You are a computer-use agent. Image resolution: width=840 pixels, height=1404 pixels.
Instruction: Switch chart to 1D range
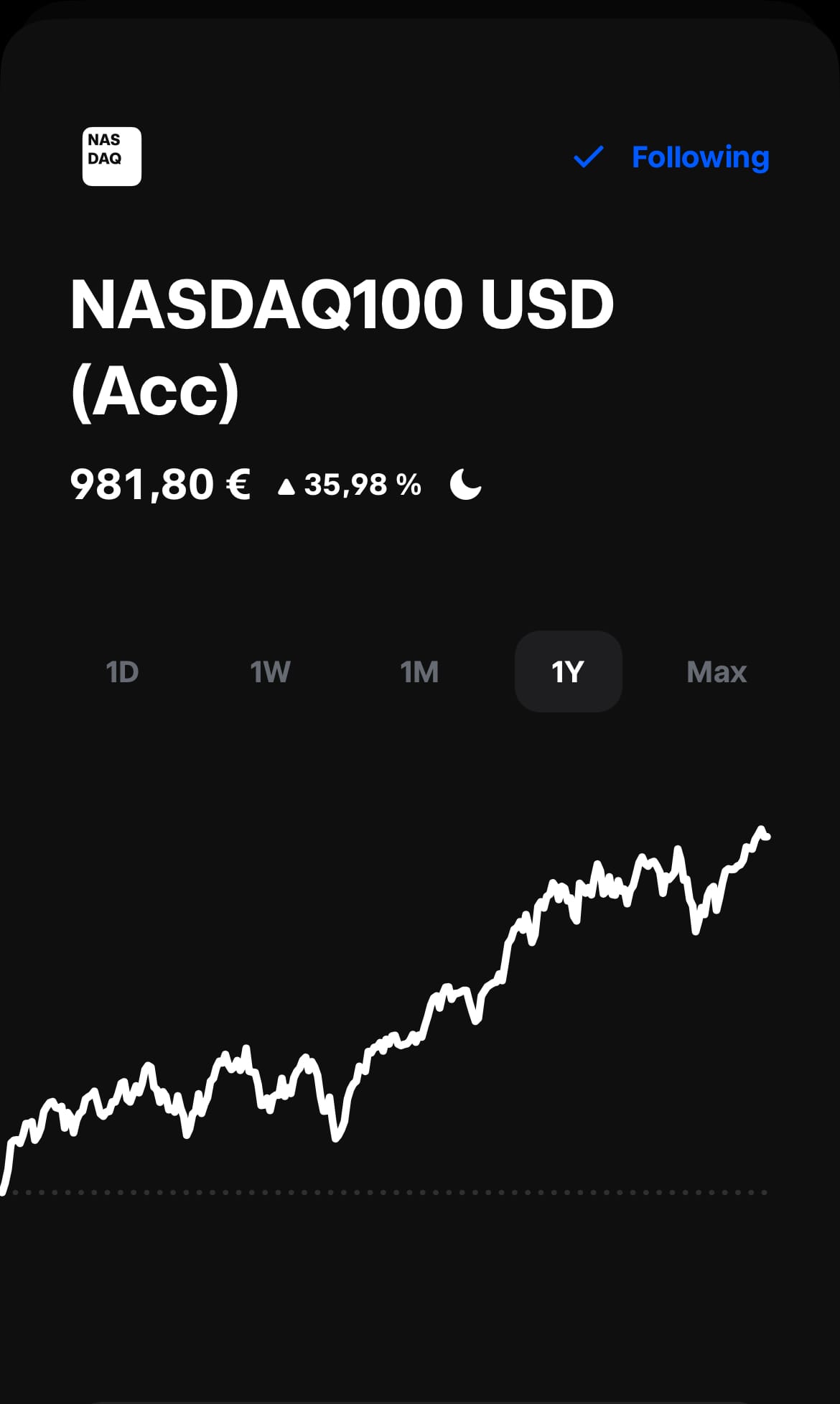click(x=122, y=672)
